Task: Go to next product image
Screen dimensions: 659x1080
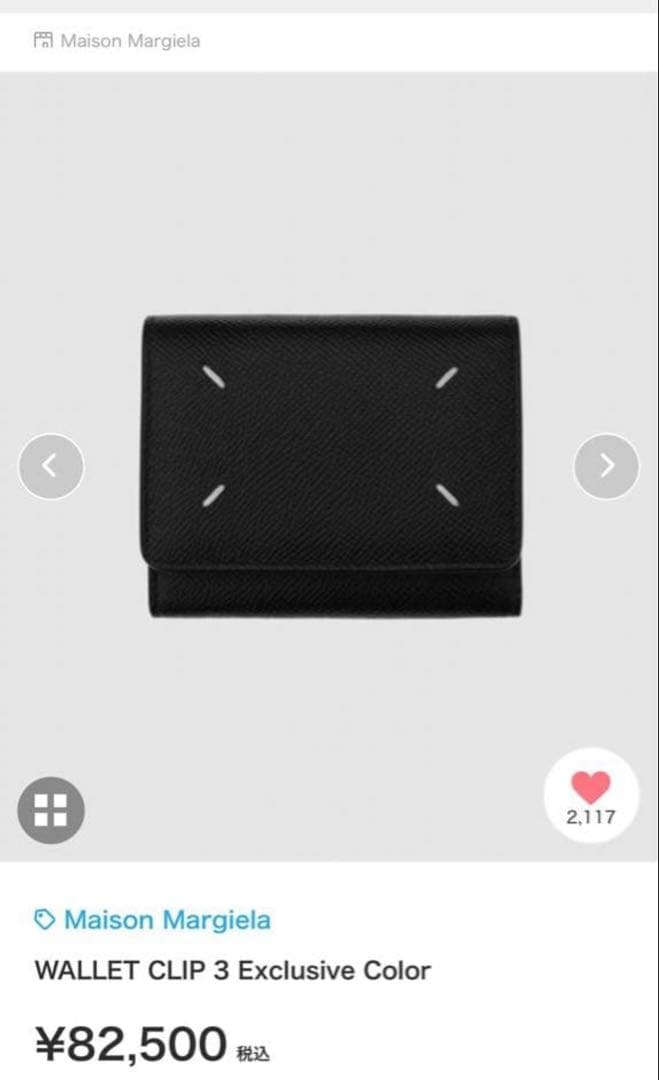Action: pyautogui.click(x=606, y=465)
